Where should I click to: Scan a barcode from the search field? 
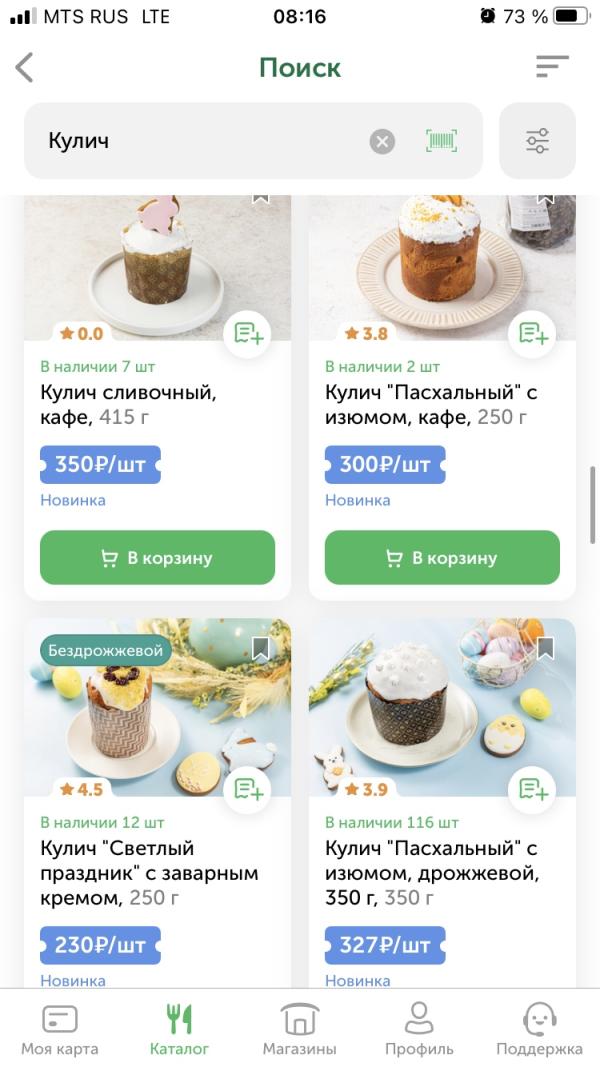[441, 141]
